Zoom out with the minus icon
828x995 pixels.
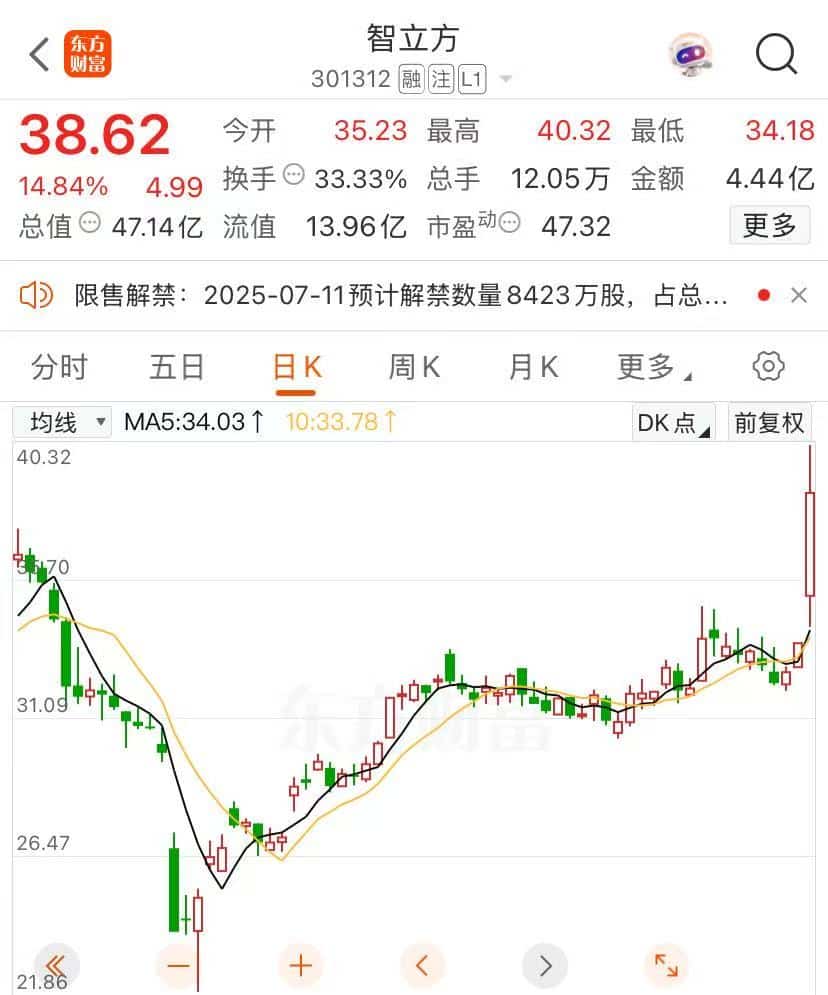pyautogui.click(x=178, y=965)
